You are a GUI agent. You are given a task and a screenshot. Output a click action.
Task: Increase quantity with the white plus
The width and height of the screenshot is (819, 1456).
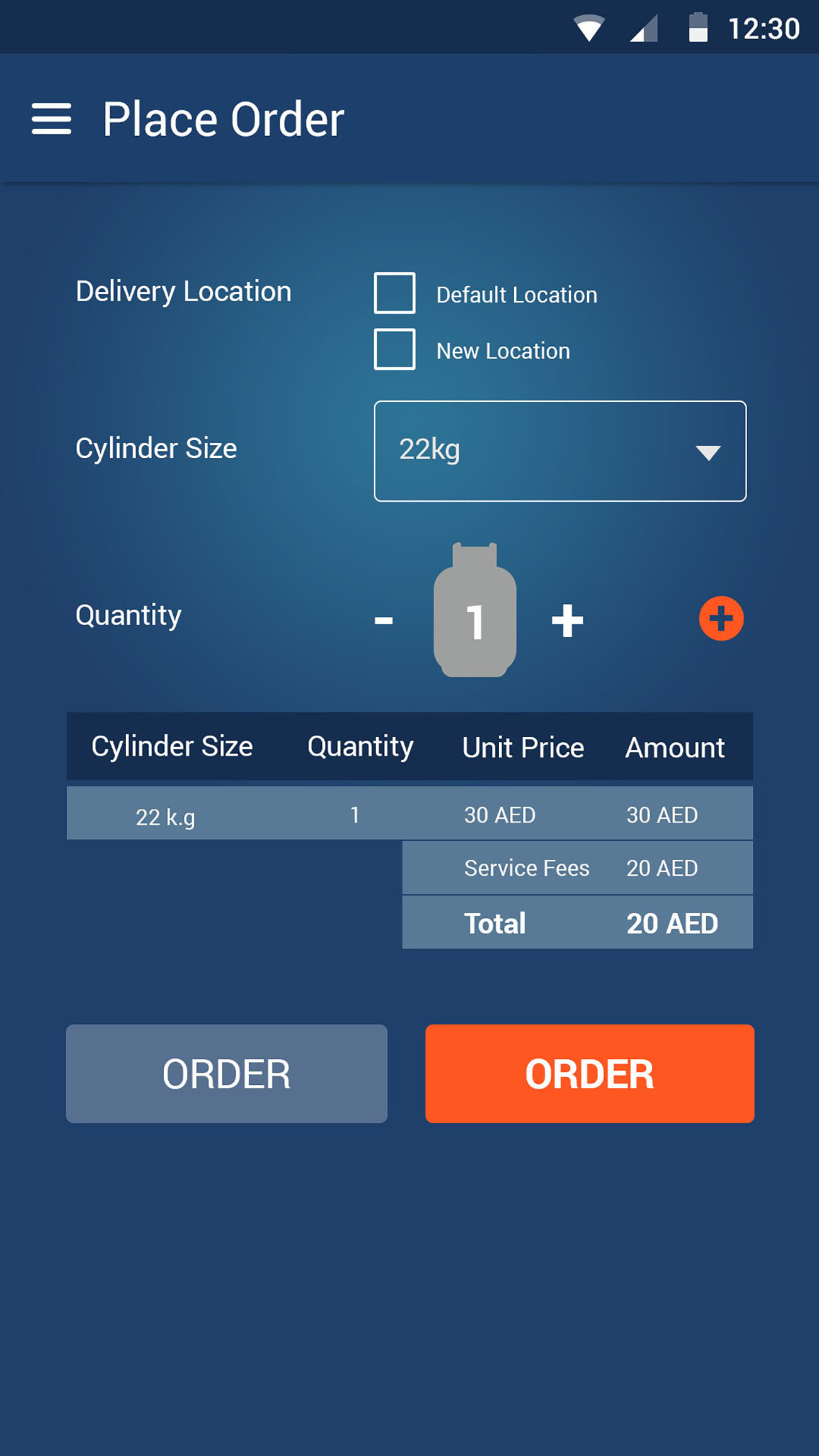567,621
